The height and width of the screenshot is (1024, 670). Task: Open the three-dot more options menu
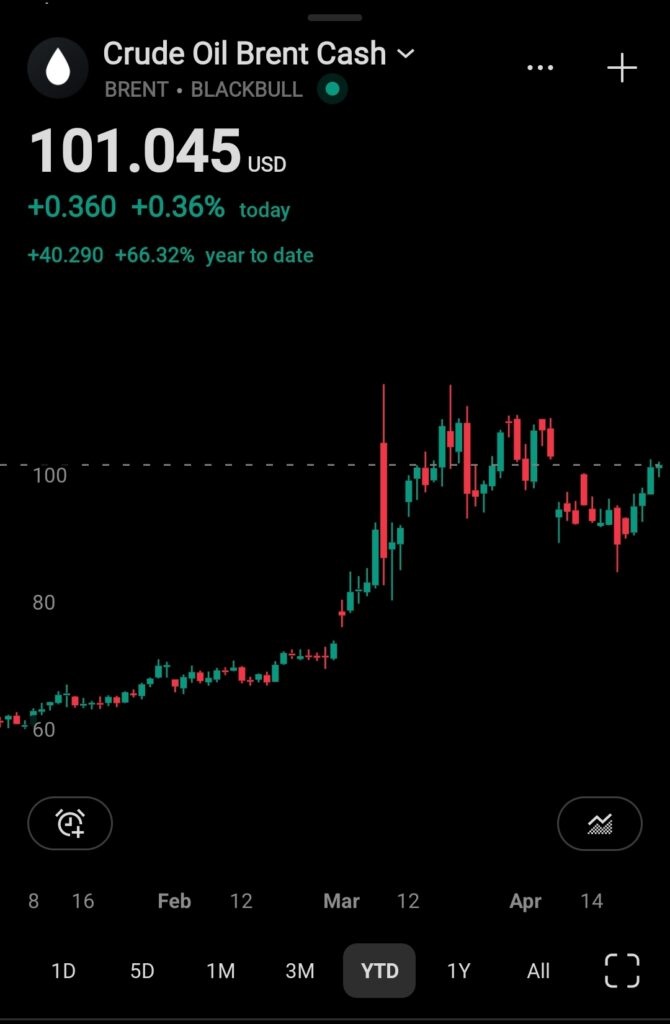click(x=540, y=68)
